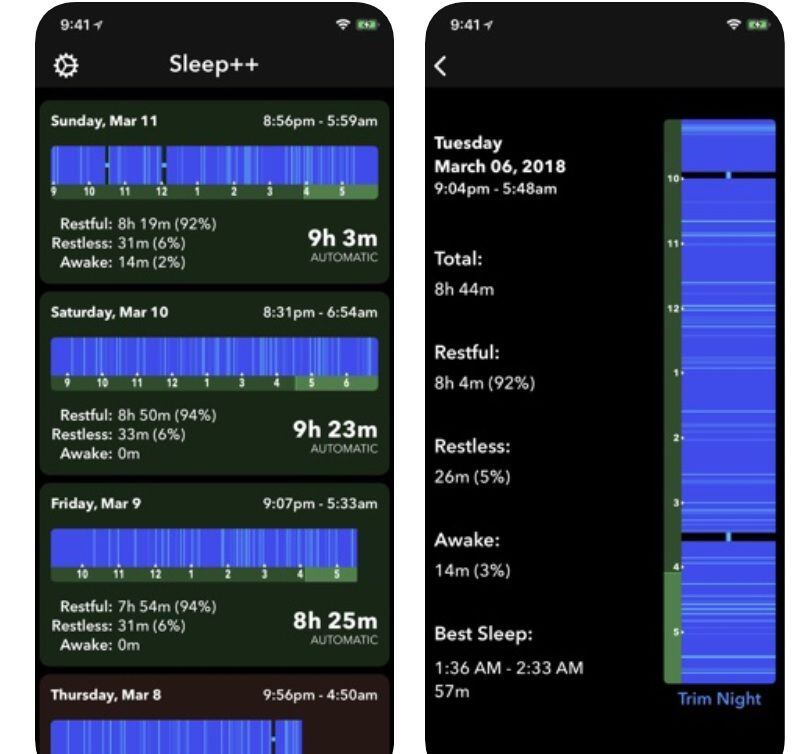Go back with the arrow
Image resolution: width=796 pixels, height=754 pixels.
click(440, 66)
